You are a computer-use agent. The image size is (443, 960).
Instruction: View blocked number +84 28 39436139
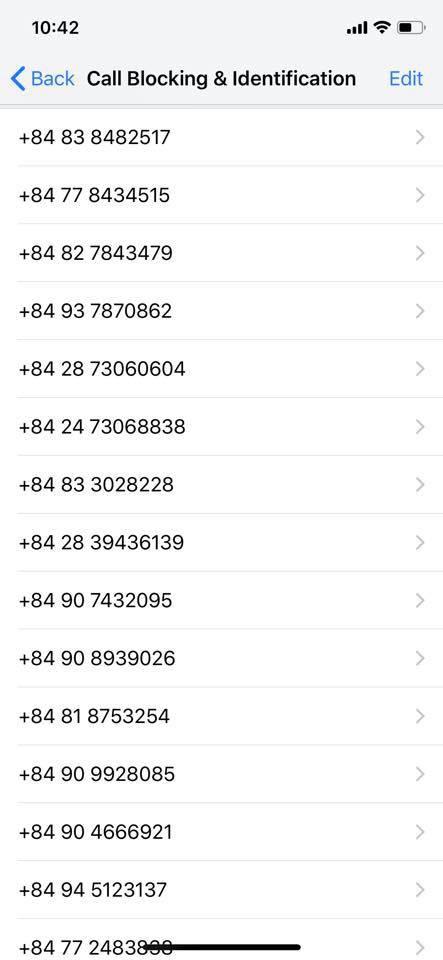pyautogui.click(x=222, y=542)
